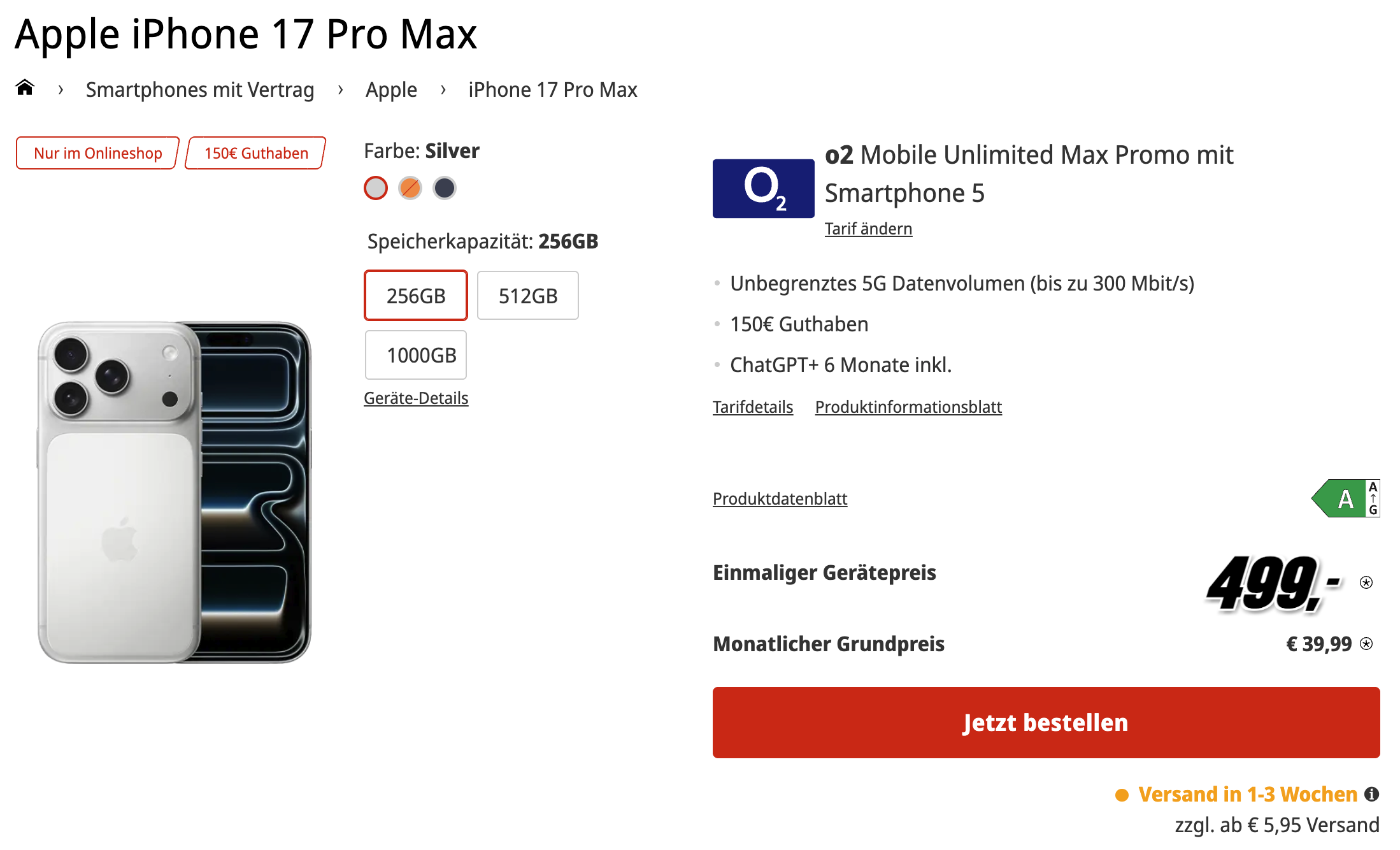Tap Tarif ändern to change tariff
This screenshot has width=1400, height=850.
click(x=868, y=229)
